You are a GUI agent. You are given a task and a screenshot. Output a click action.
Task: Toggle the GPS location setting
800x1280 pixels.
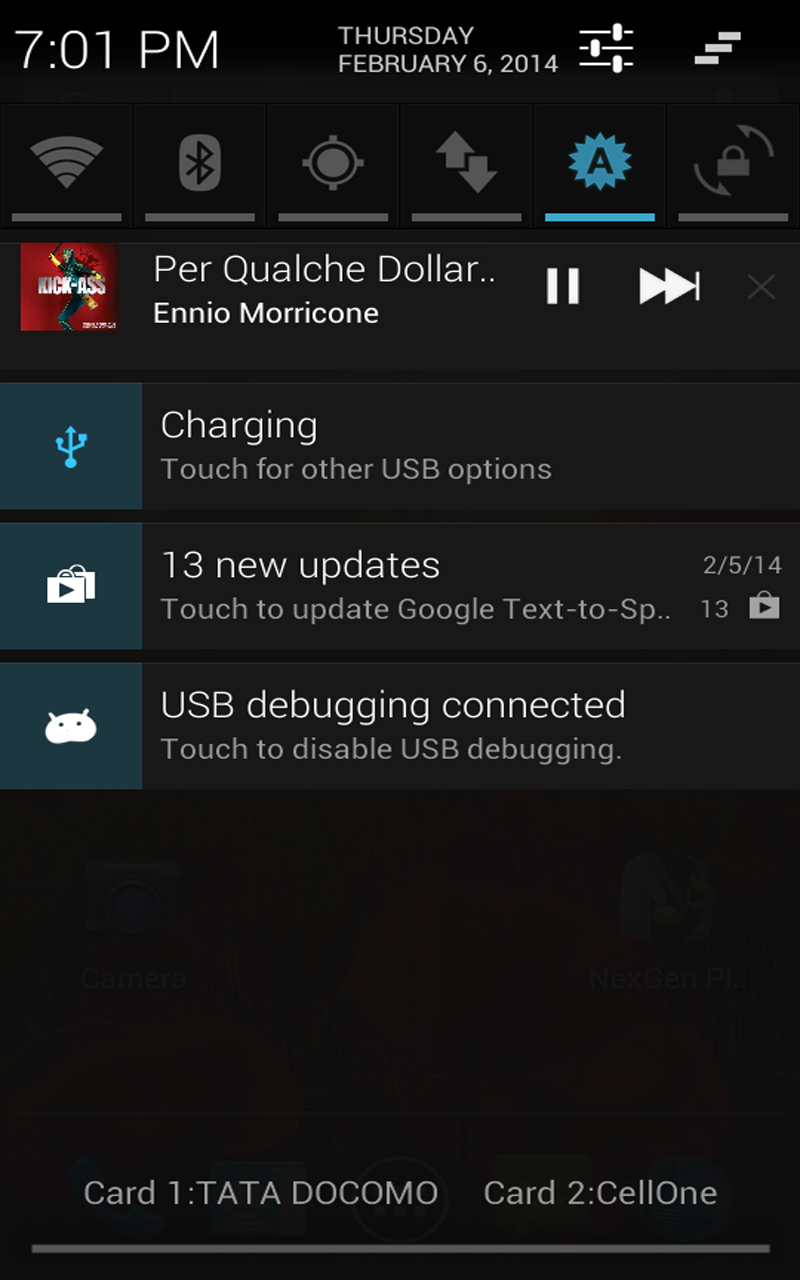pyautogui.click(x=333, y=166)
